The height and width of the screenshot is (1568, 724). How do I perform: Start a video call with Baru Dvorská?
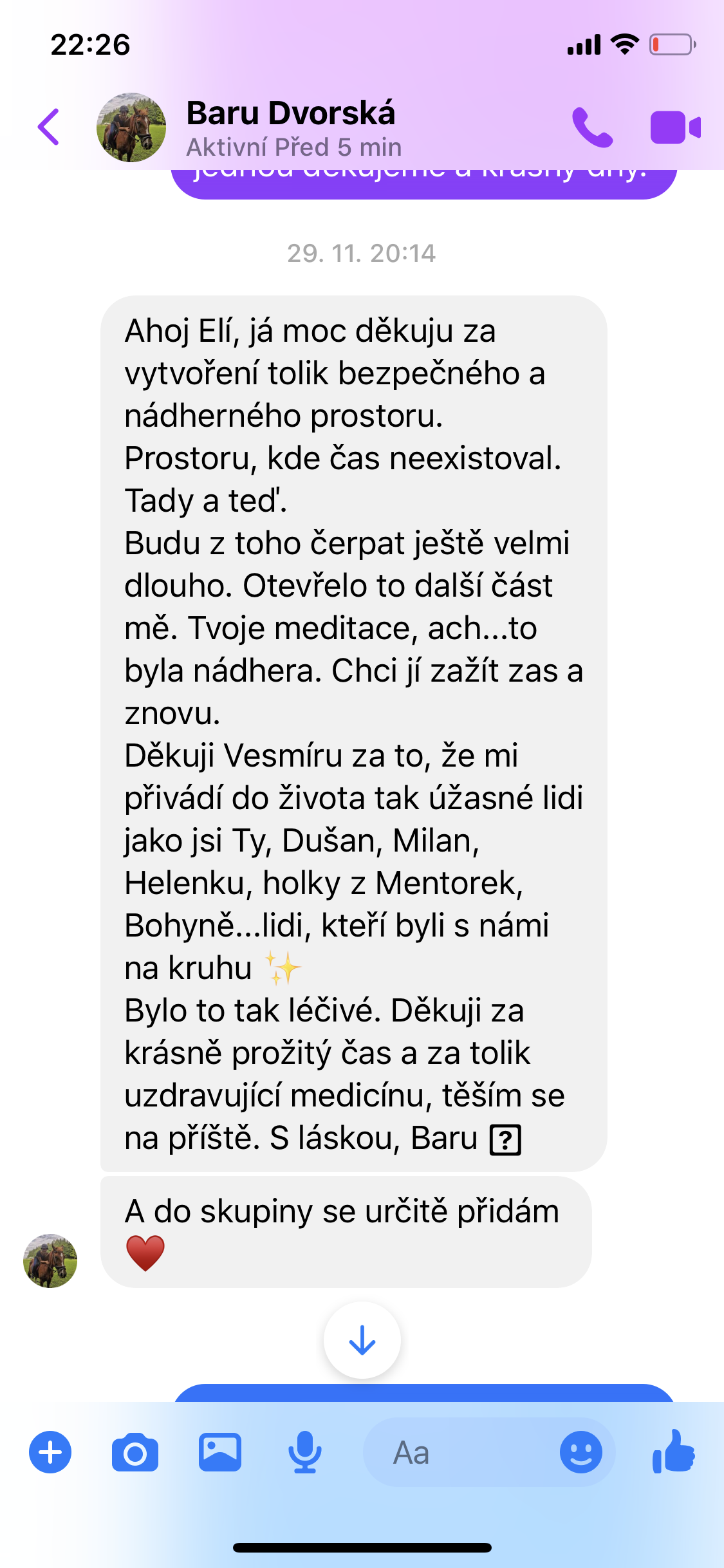(675, 127)
